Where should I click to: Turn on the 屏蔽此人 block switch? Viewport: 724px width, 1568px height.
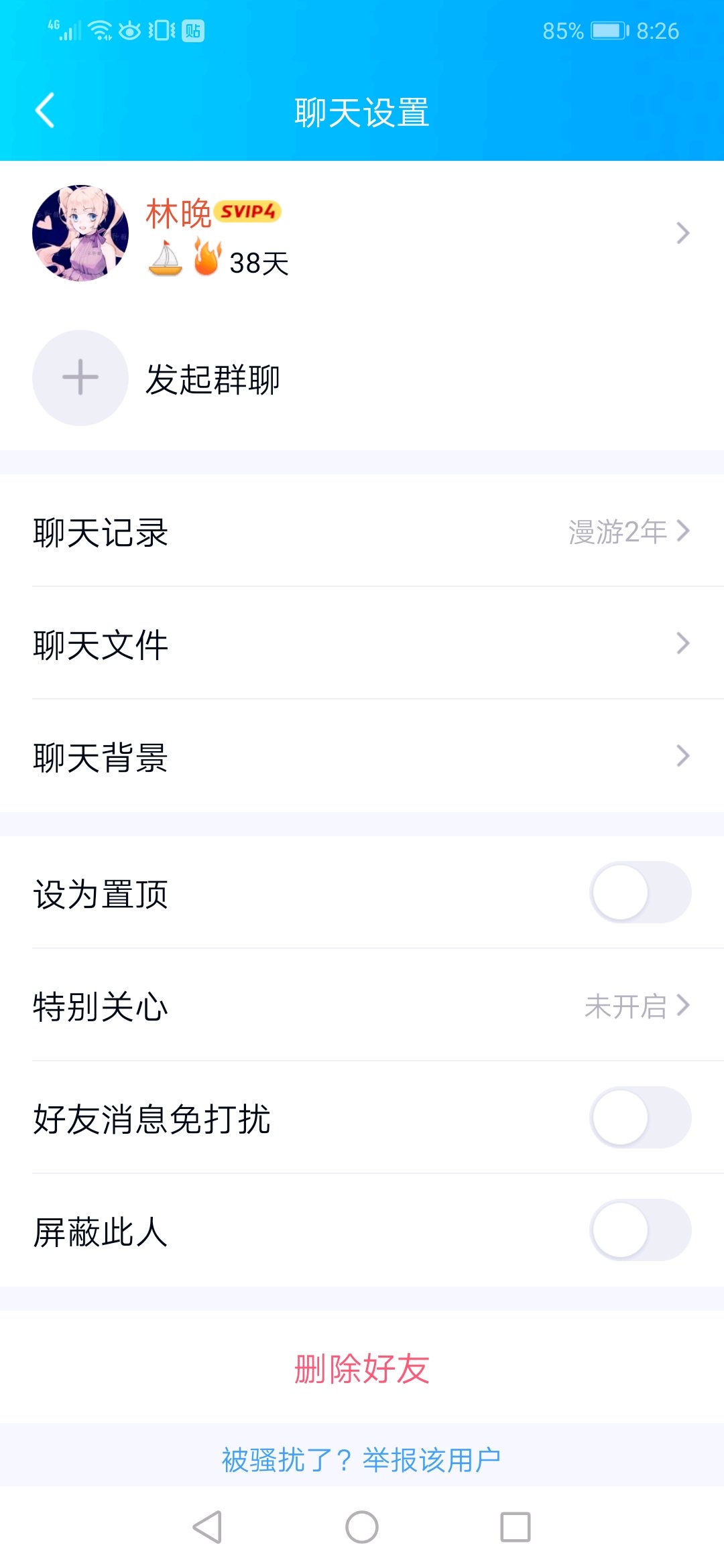pyautogui.click(x=640, y=1230)
